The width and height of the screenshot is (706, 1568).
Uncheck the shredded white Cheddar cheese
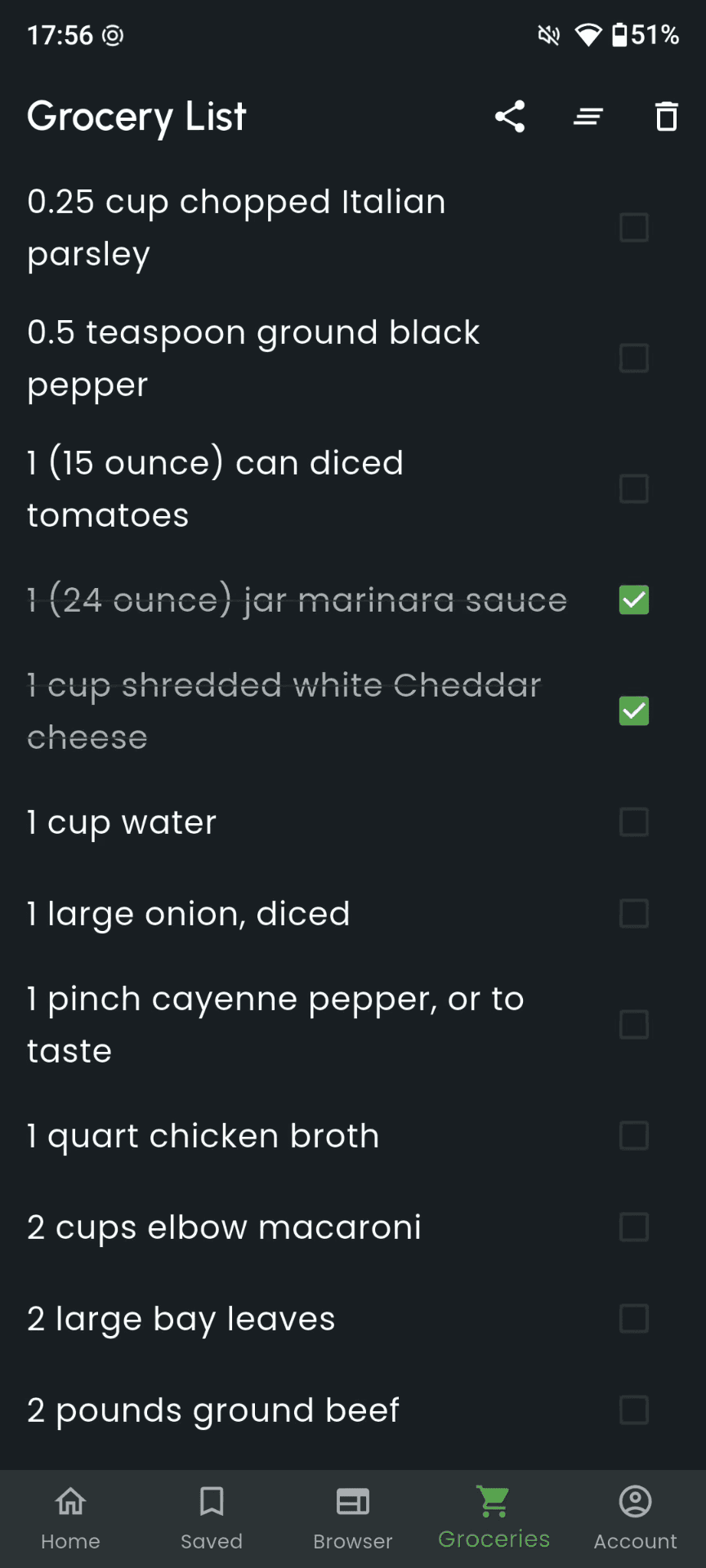coord(633,711)
